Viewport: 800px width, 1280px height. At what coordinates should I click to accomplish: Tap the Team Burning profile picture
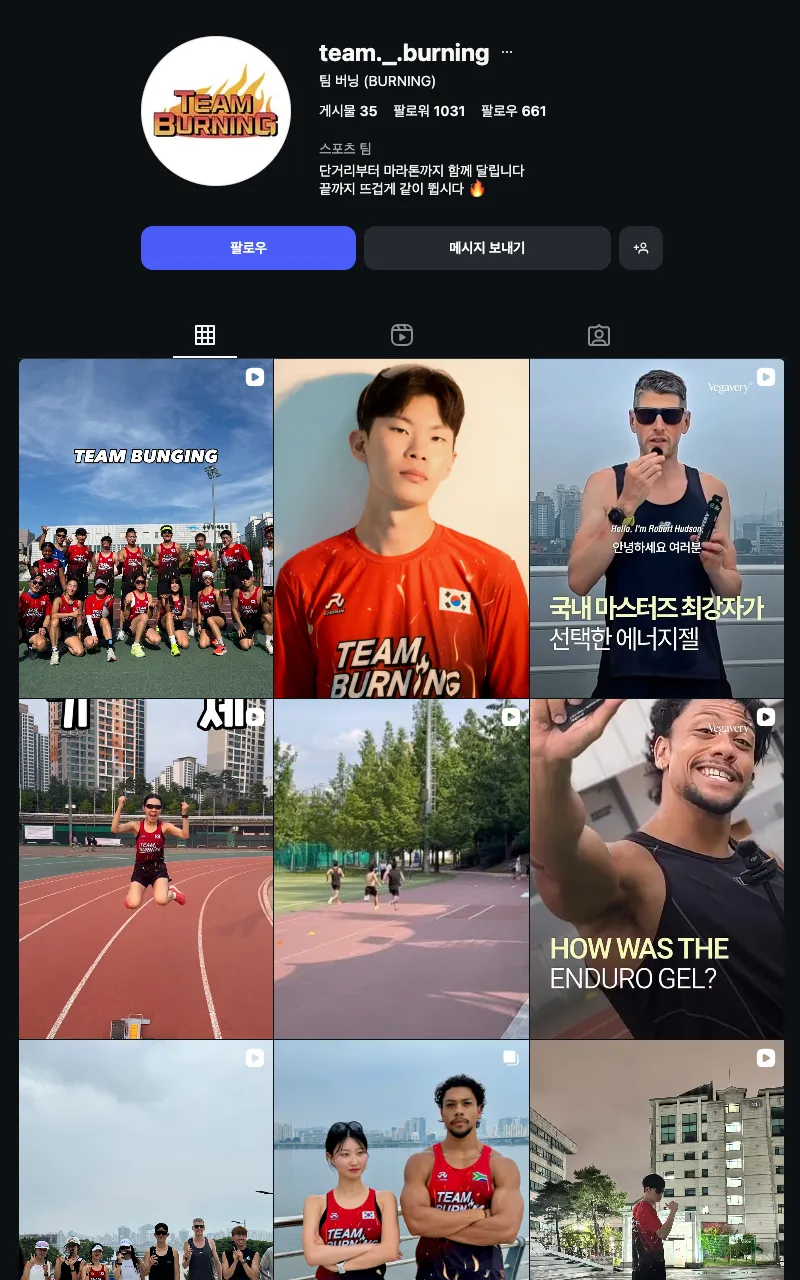pos(216,111)
